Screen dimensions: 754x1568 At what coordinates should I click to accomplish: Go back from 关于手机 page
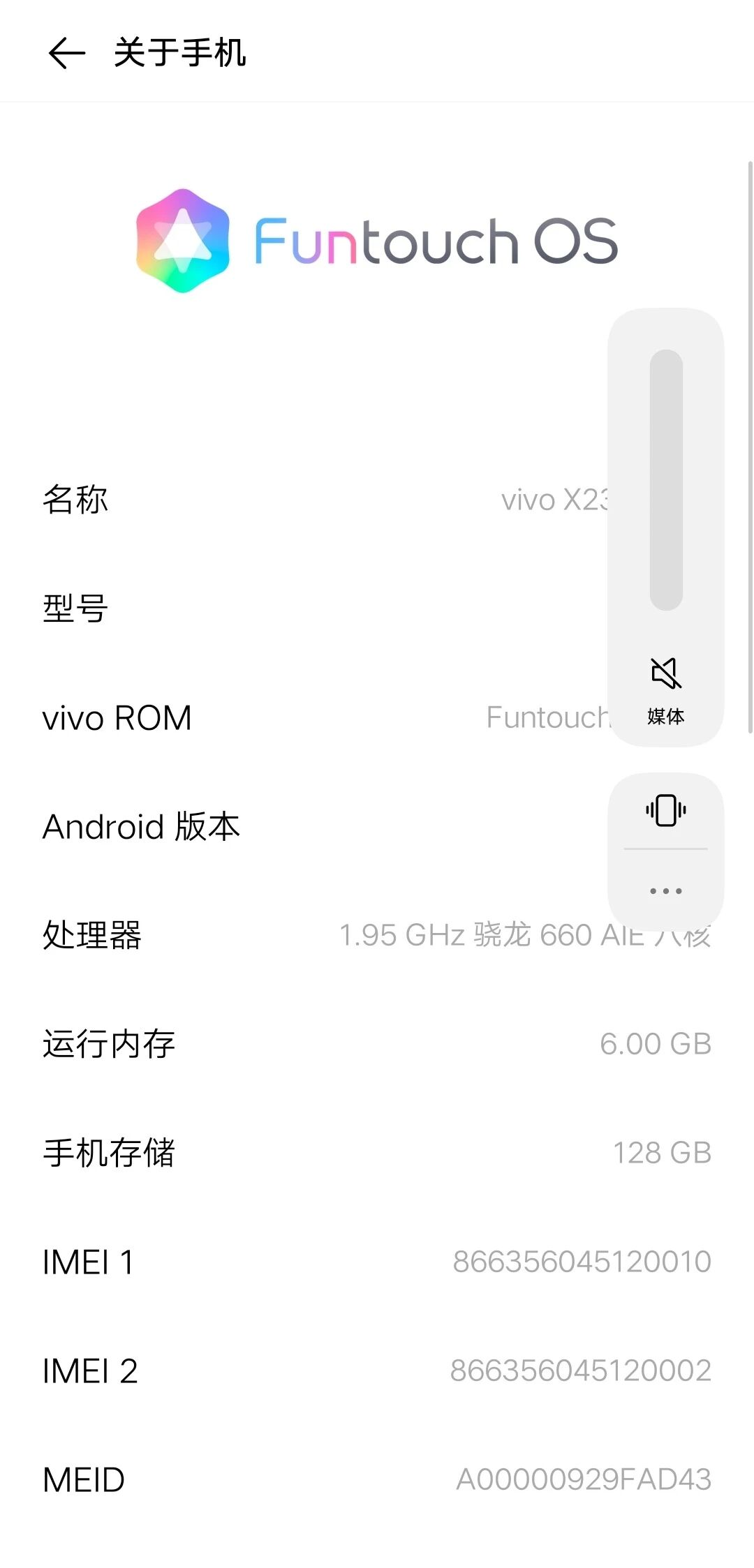[66, 53]
